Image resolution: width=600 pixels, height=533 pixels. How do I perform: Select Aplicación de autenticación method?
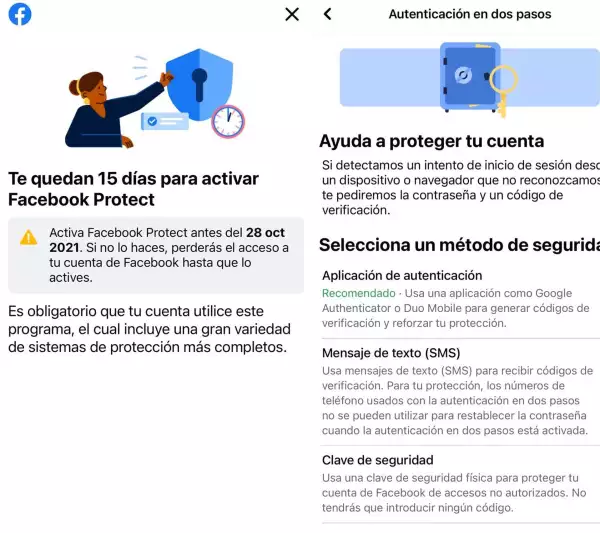coord(402,275)
